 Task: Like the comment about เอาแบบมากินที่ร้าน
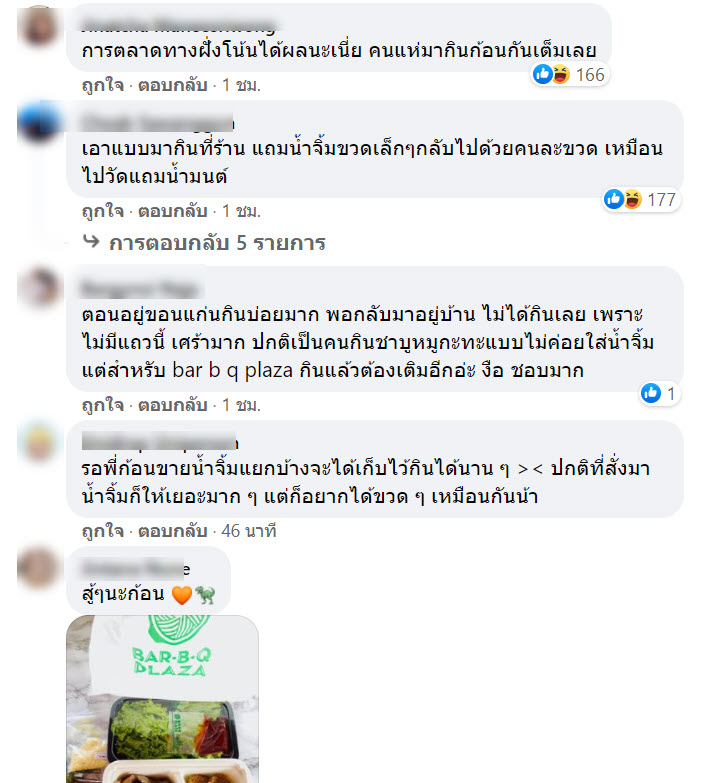102,211
